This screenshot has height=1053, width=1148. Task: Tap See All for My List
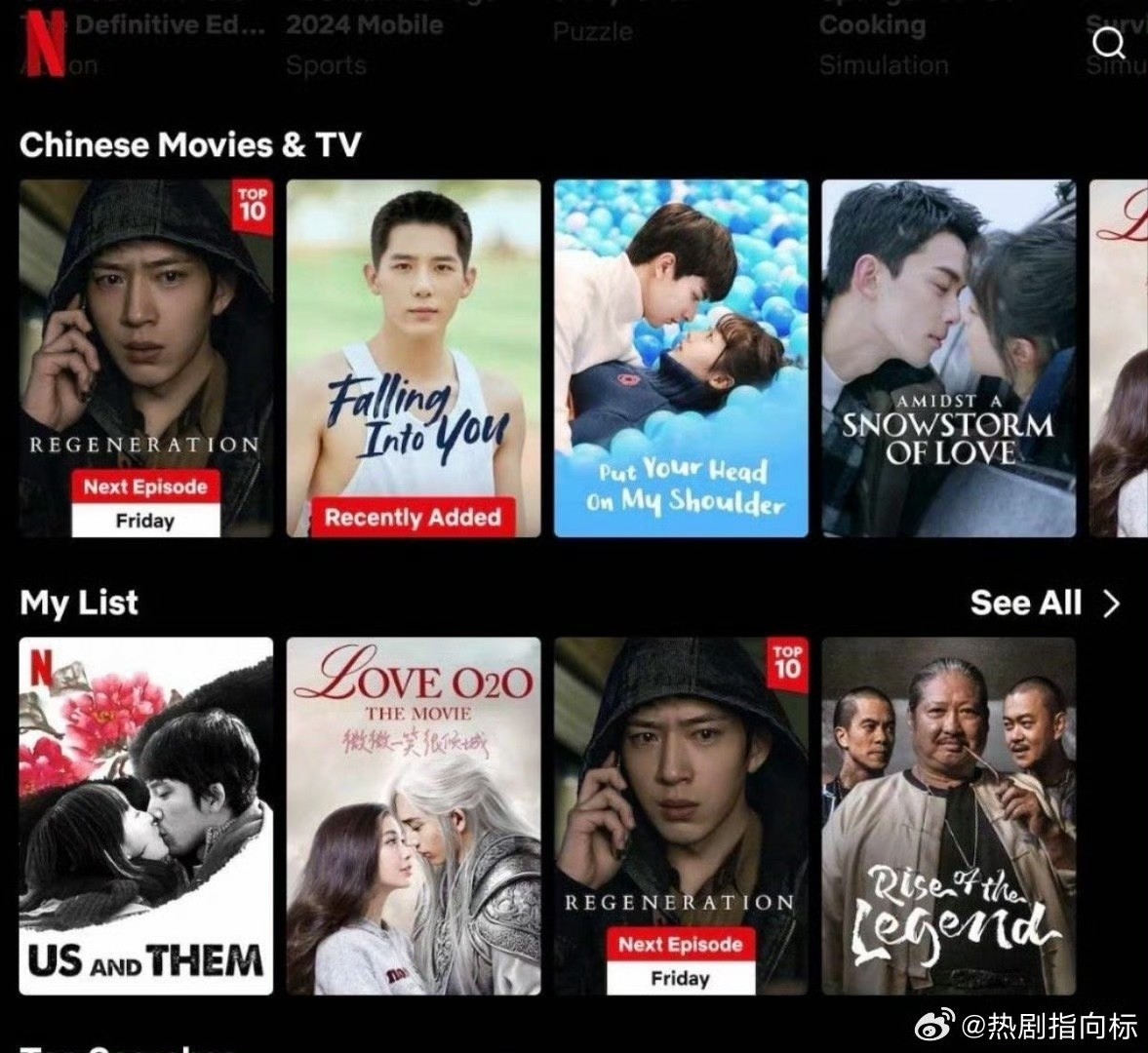[x=1044, y=604]
